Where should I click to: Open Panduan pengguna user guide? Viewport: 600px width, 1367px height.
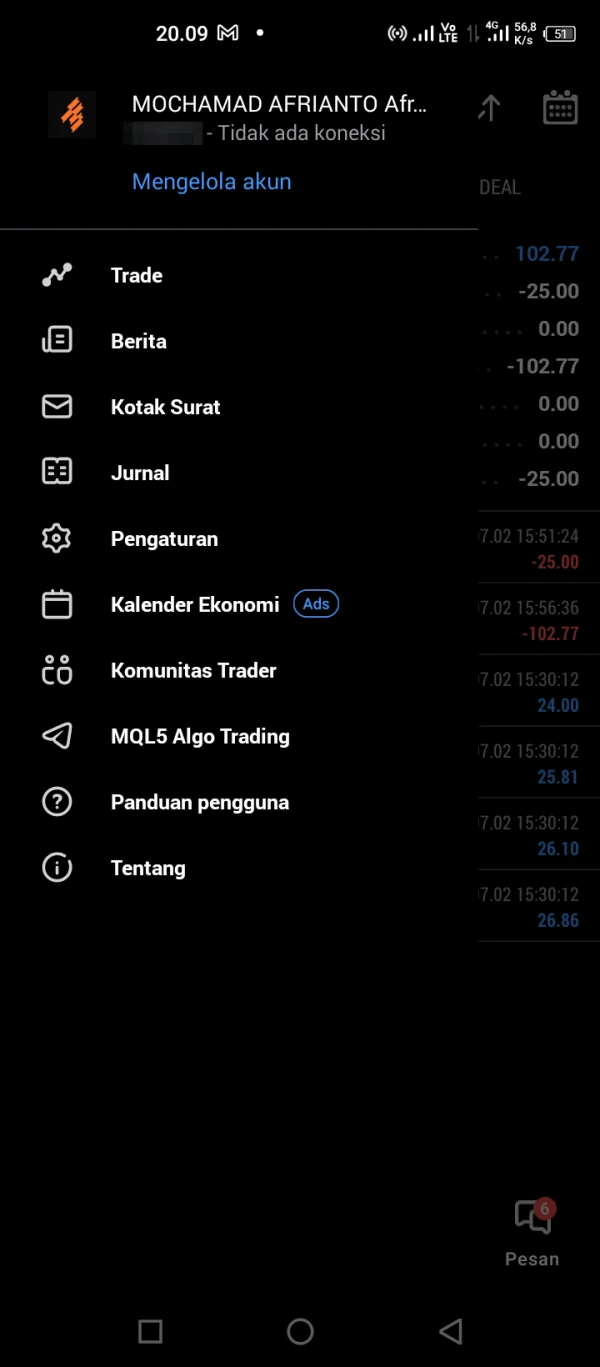click(239, 803)
